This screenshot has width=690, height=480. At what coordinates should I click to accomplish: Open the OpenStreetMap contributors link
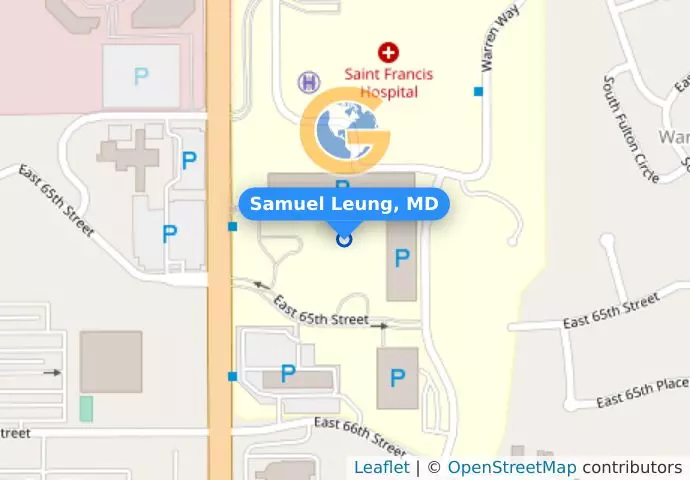click(x=511, y=468)
